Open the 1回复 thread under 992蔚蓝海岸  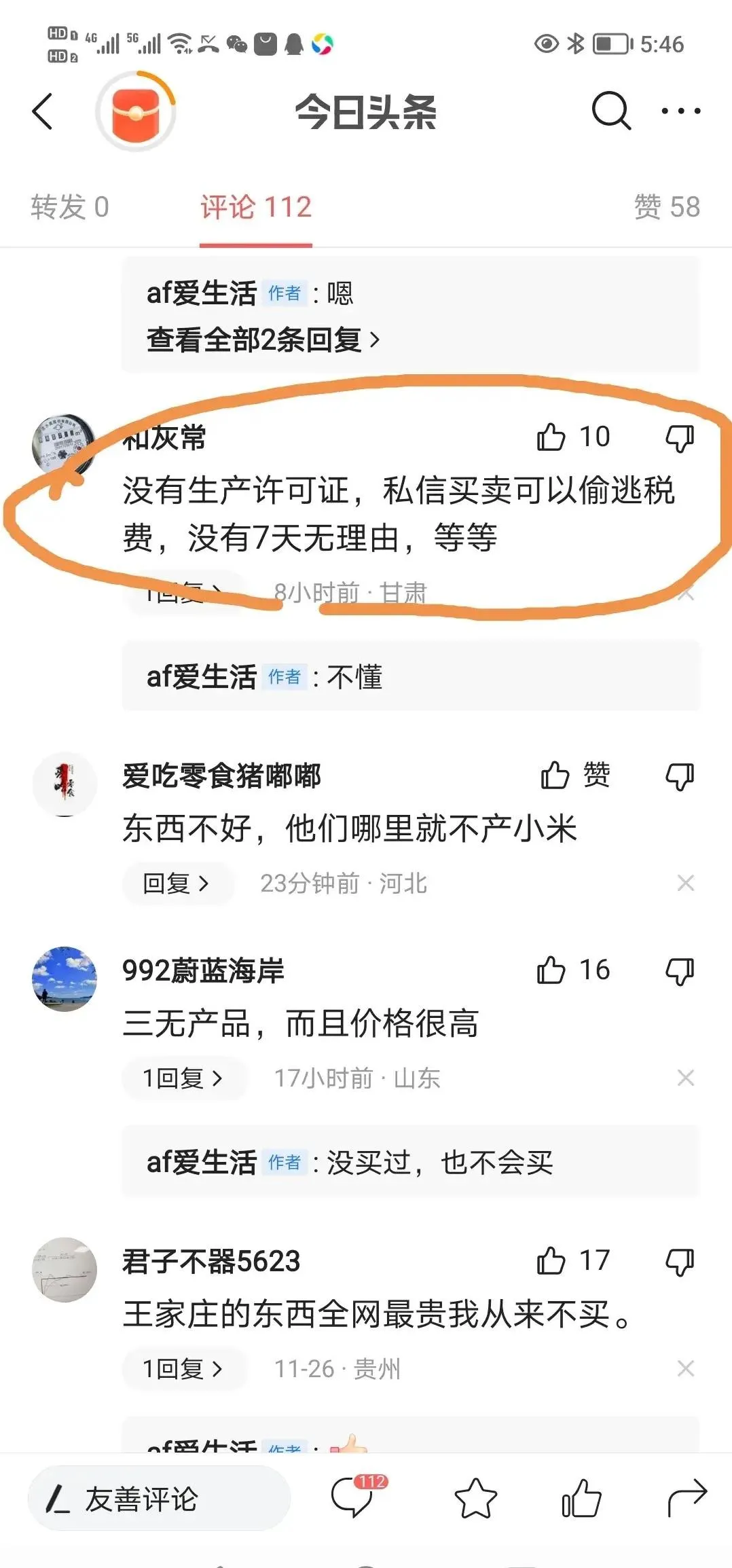(183, 1078)
